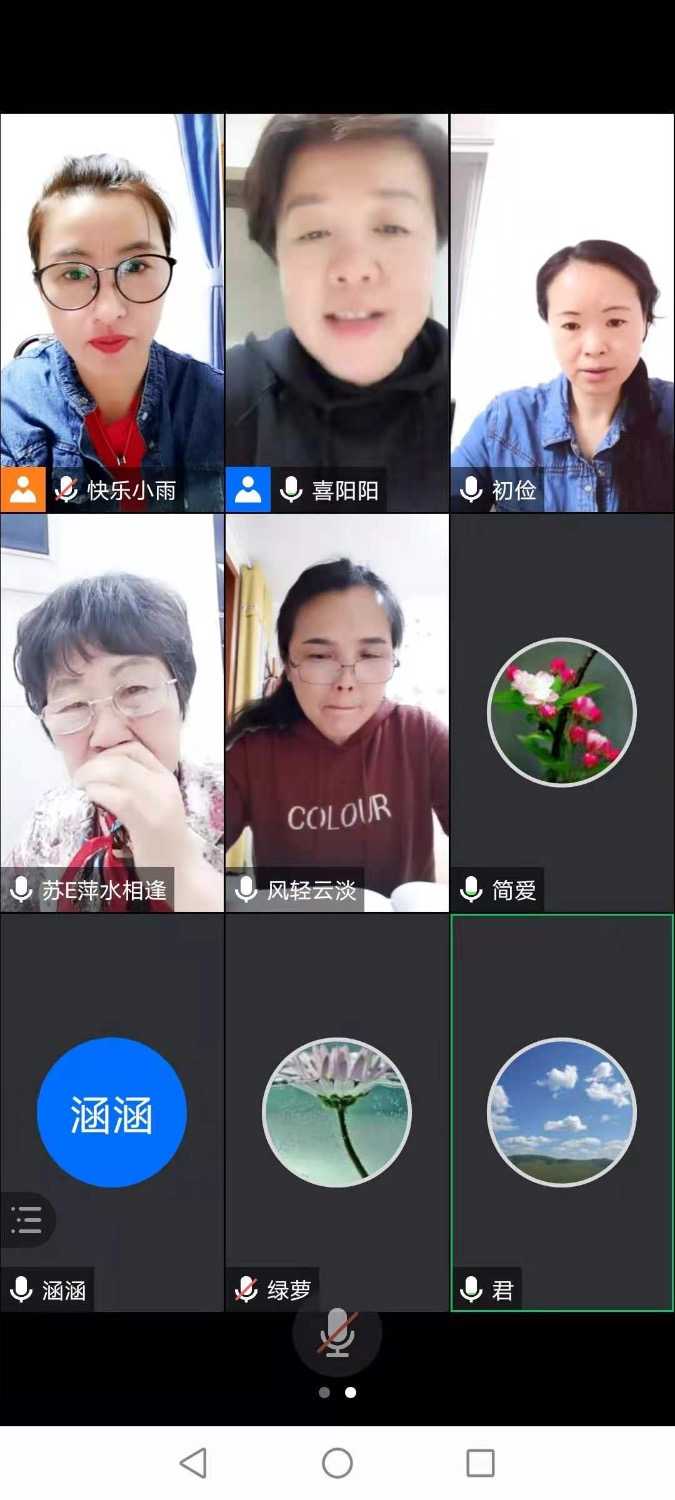Select 绿萝's participant tile
Image resolution: width=675 pixels, height=1500 pixels.
click(x=337, y=1110)
